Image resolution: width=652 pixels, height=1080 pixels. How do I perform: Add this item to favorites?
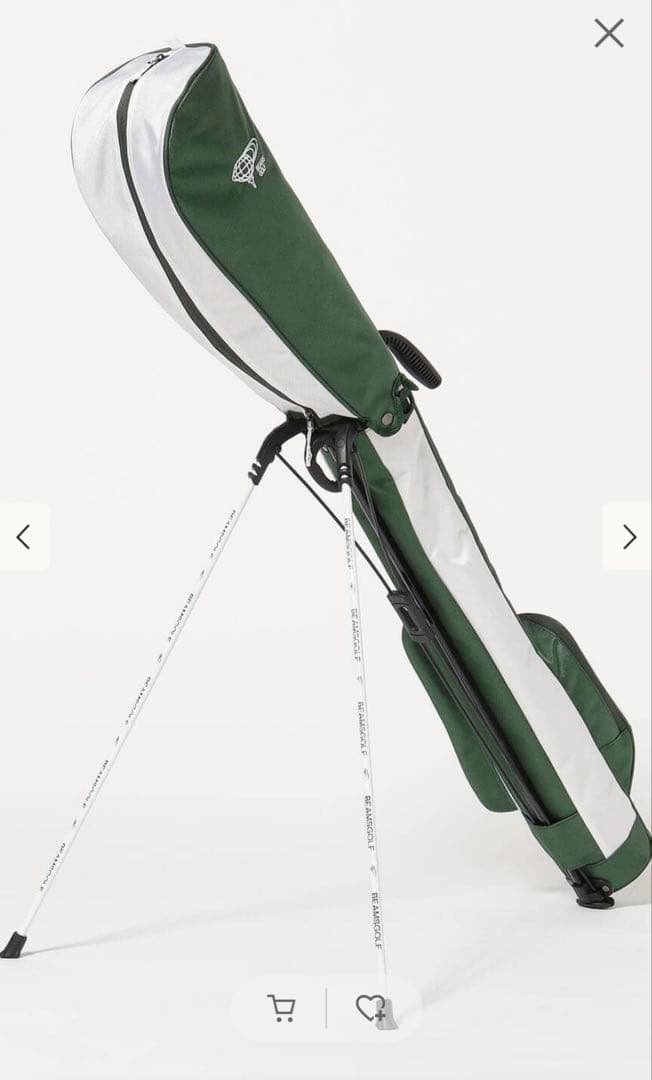pos(371,1008)
